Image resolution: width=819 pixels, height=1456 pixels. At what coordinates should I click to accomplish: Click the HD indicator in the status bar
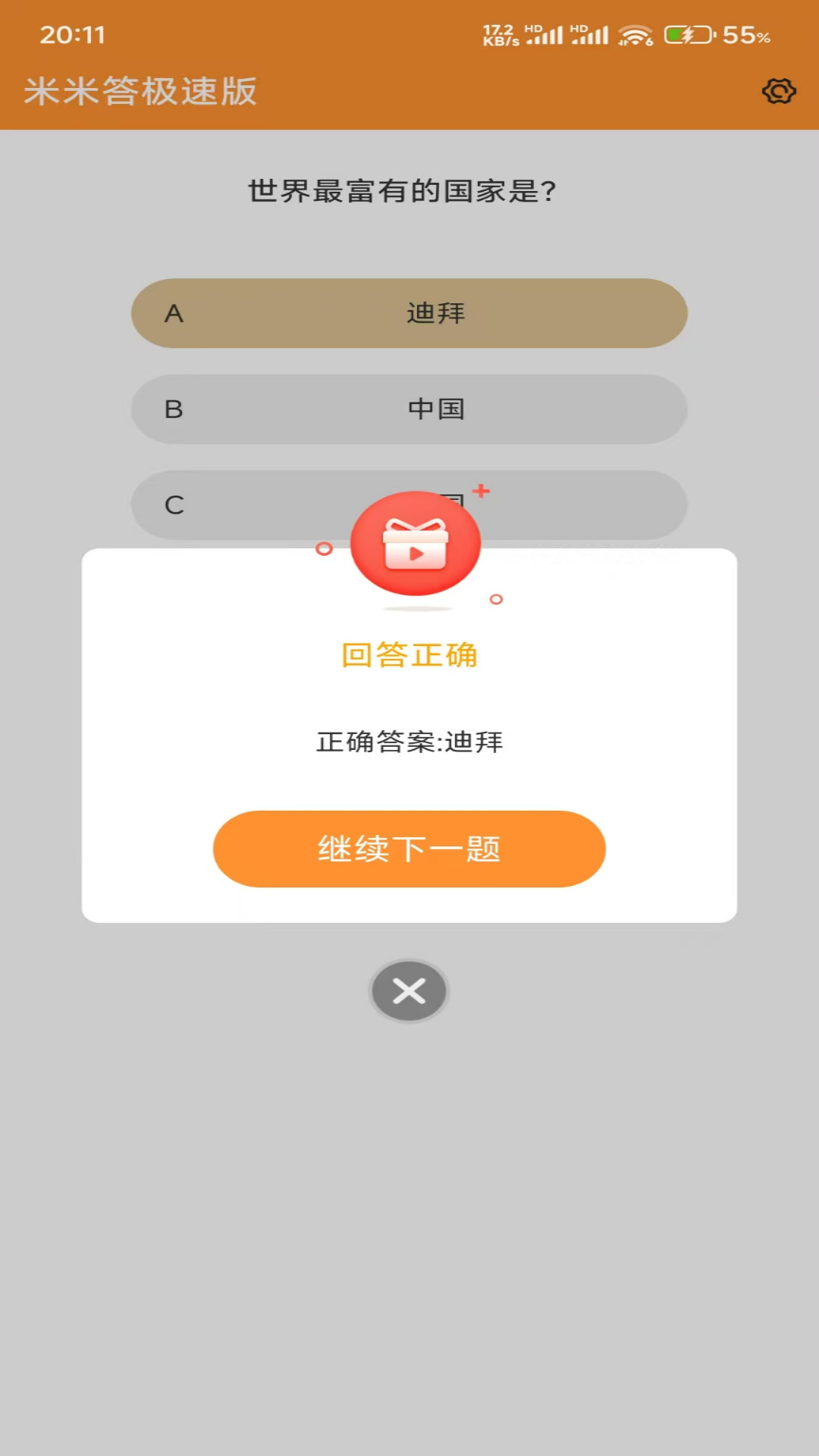(533, 29)
